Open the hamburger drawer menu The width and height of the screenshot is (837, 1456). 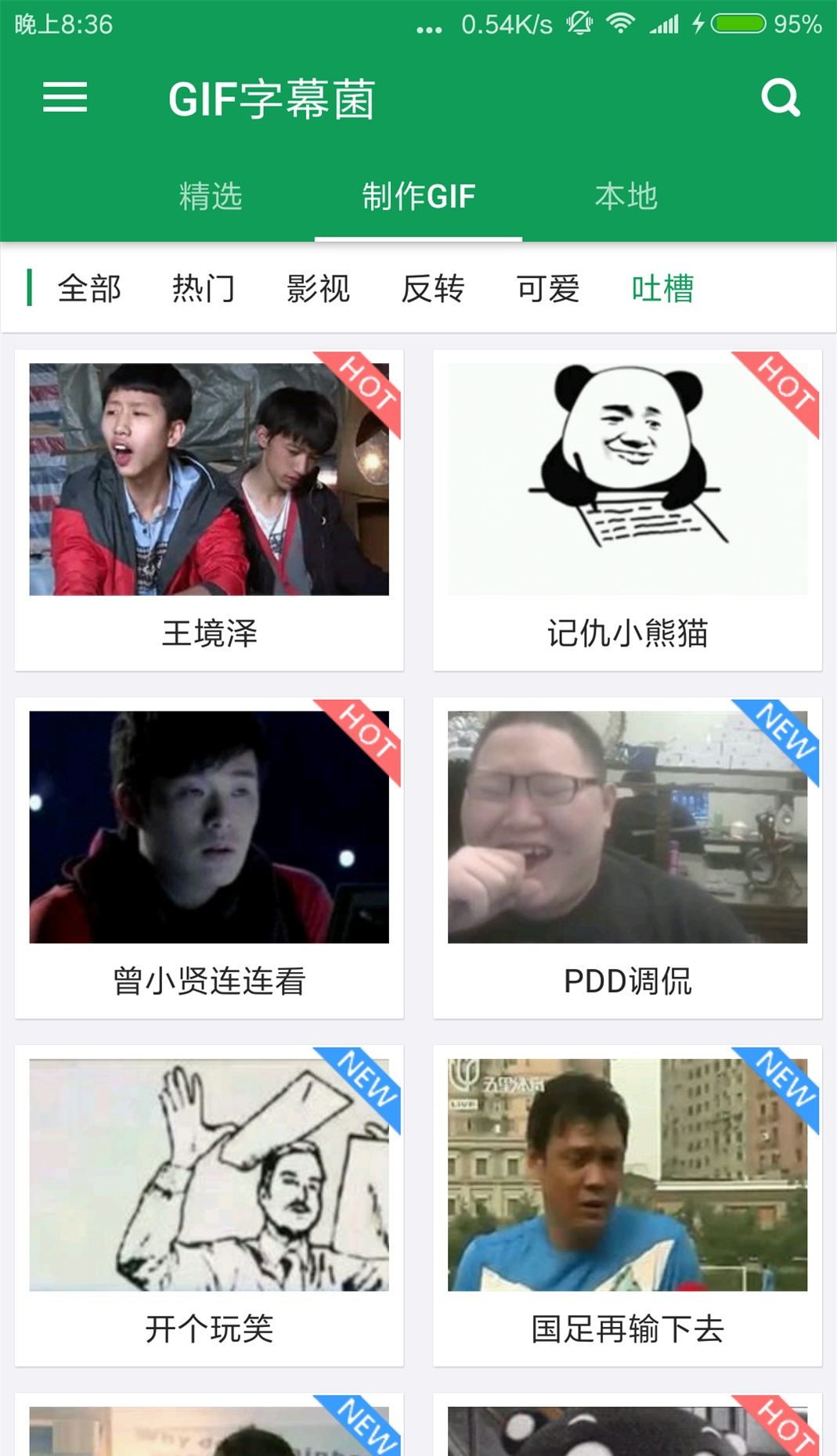click(x=65, y=98)
